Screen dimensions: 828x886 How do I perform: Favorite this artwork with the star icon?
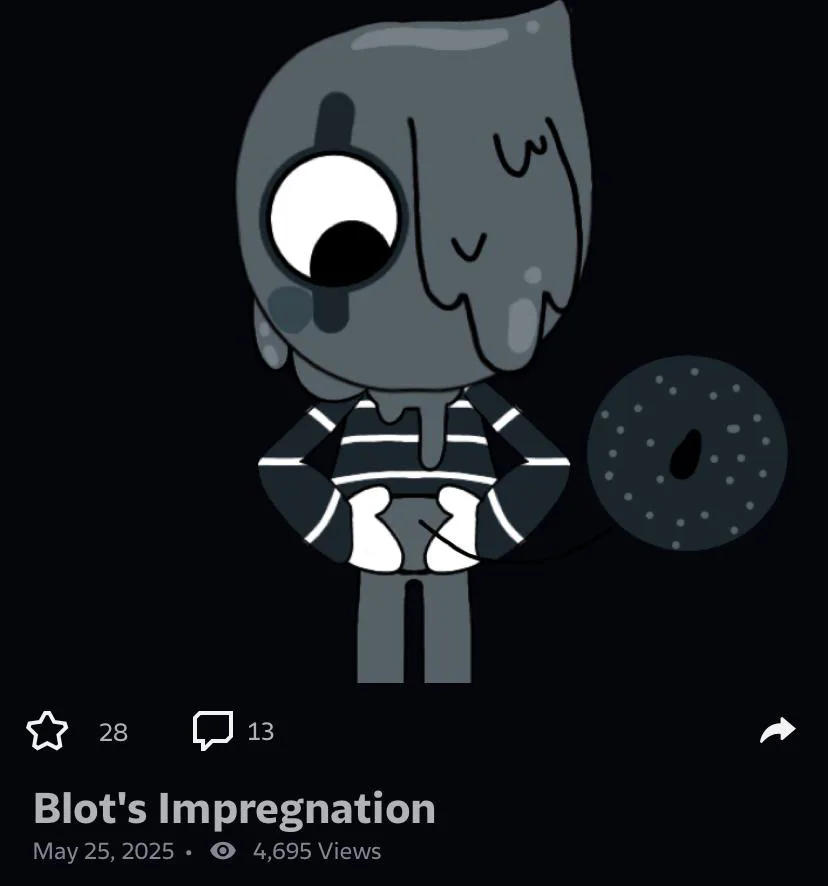pyautogui.click(x=47, y=731)
